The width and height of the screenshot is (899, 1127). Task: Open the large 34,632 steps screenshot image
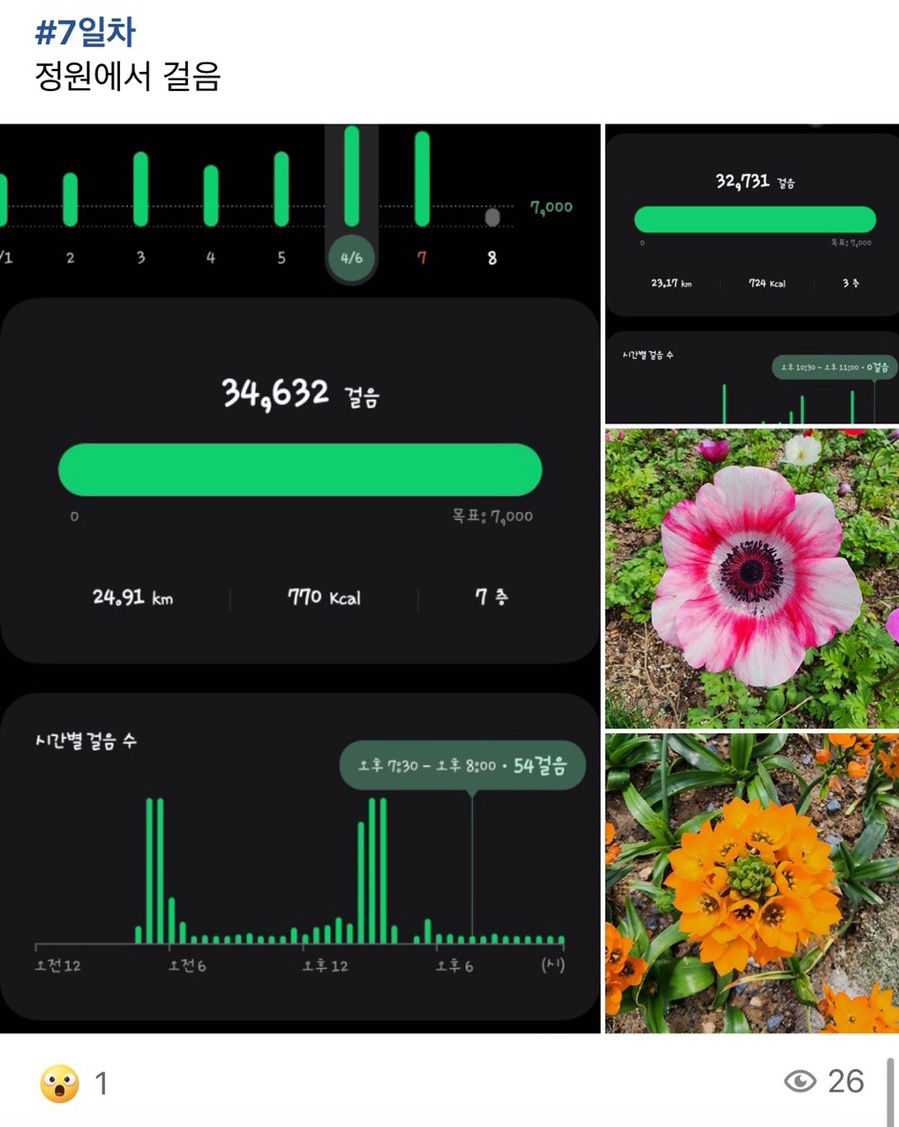300,578
